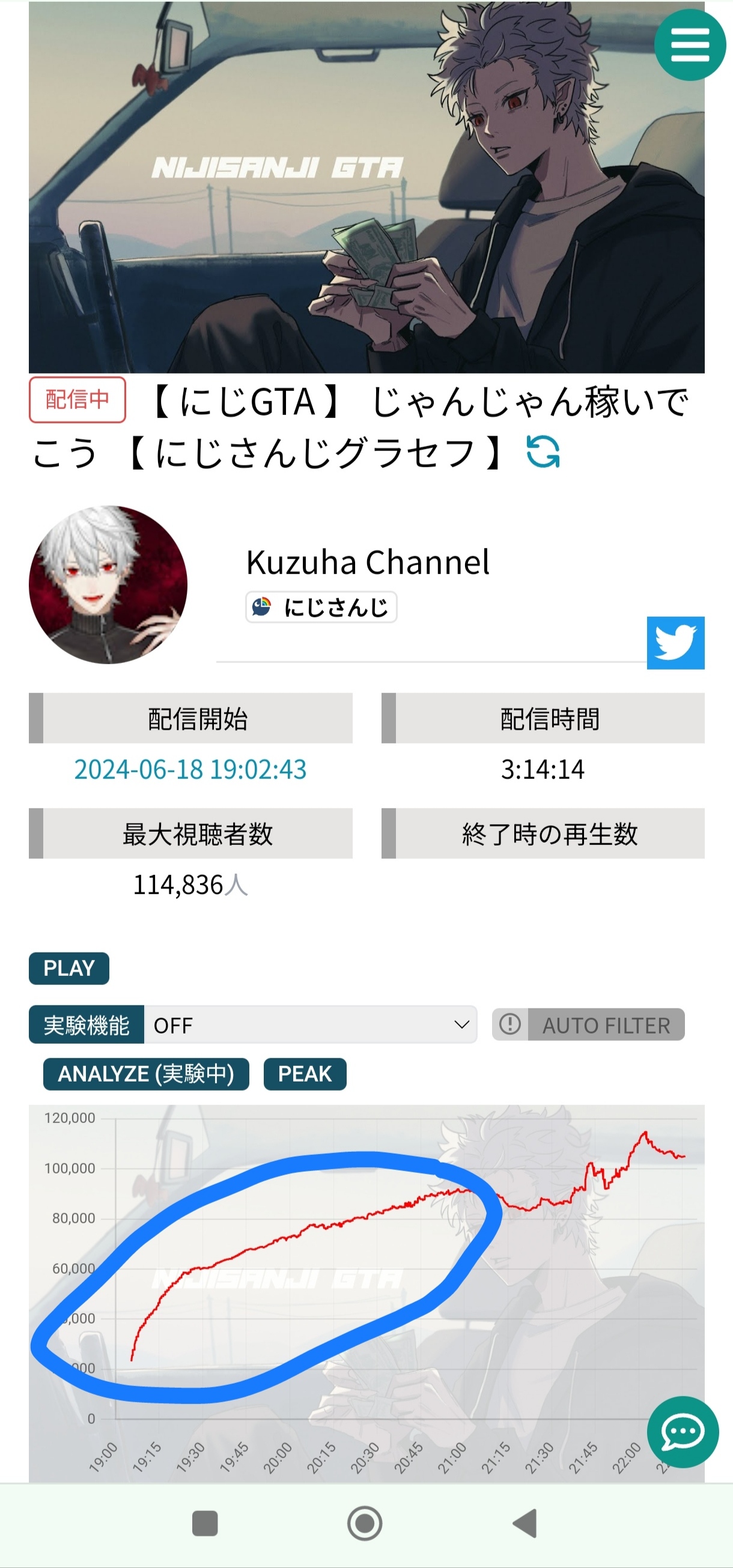
Task: Tap the system back triangle
Action: coord(525,1524)
